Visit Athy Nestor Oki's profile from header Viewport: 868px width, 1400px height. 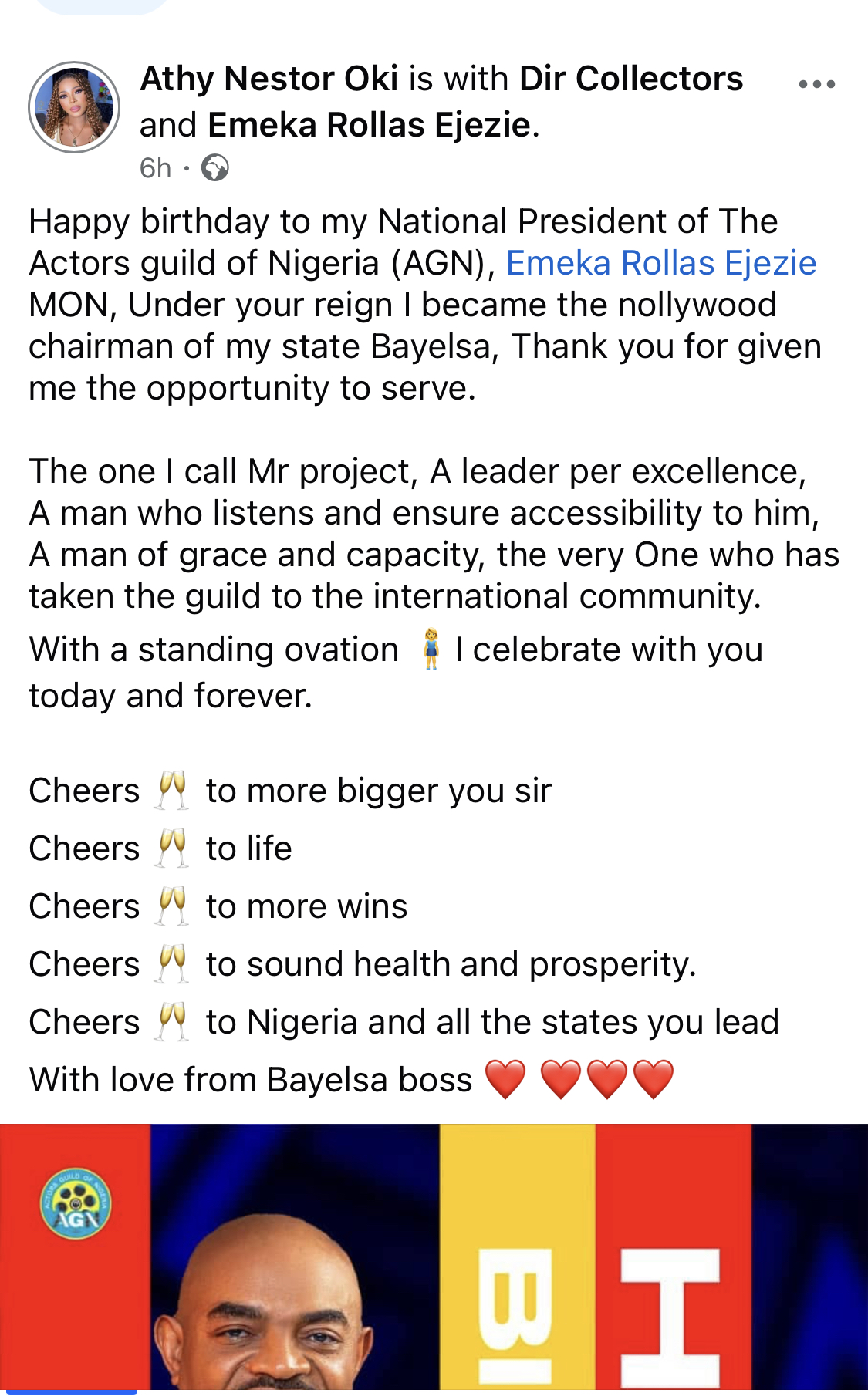click(x=269, y=79)
